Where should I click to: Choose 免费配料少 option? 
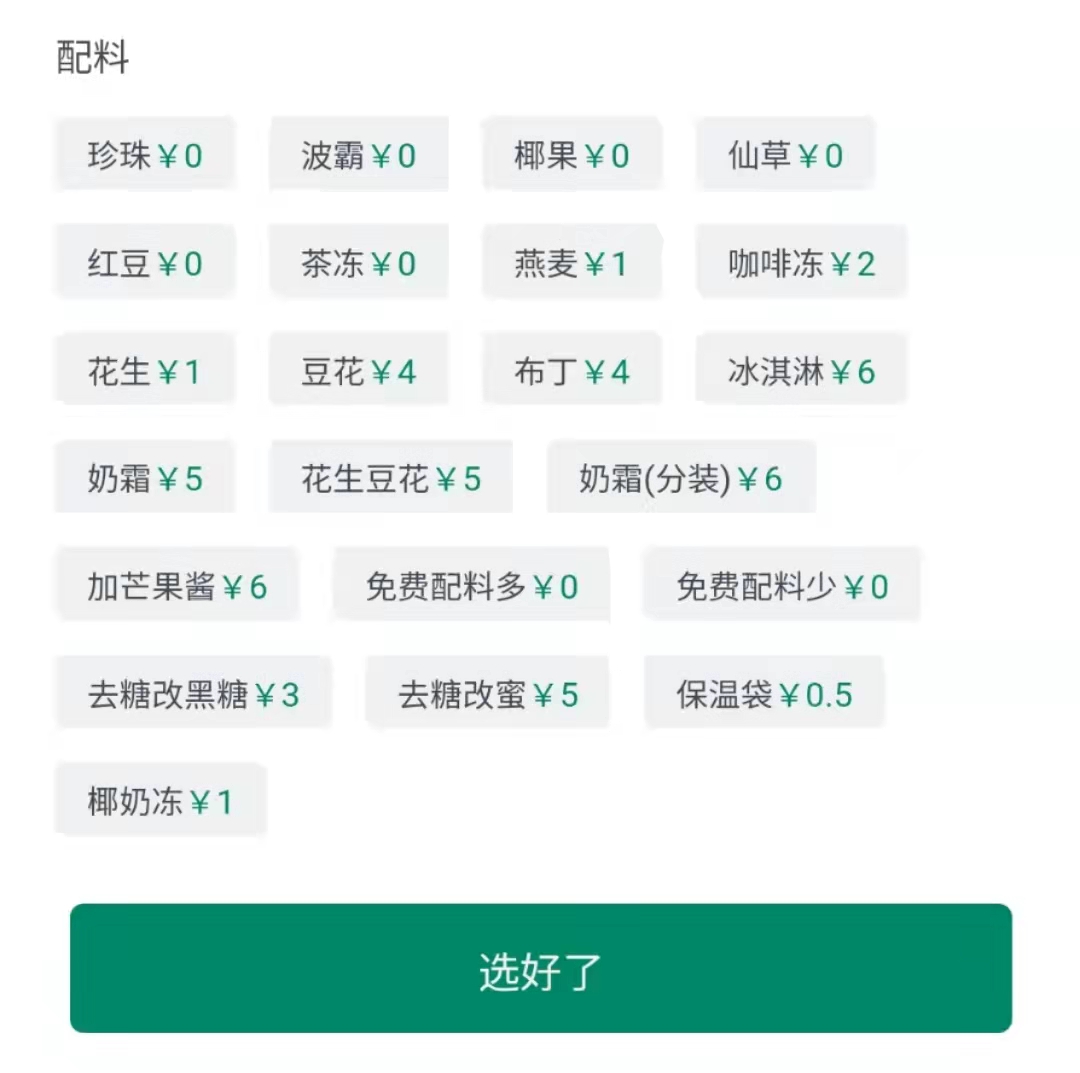pos(781,586)
